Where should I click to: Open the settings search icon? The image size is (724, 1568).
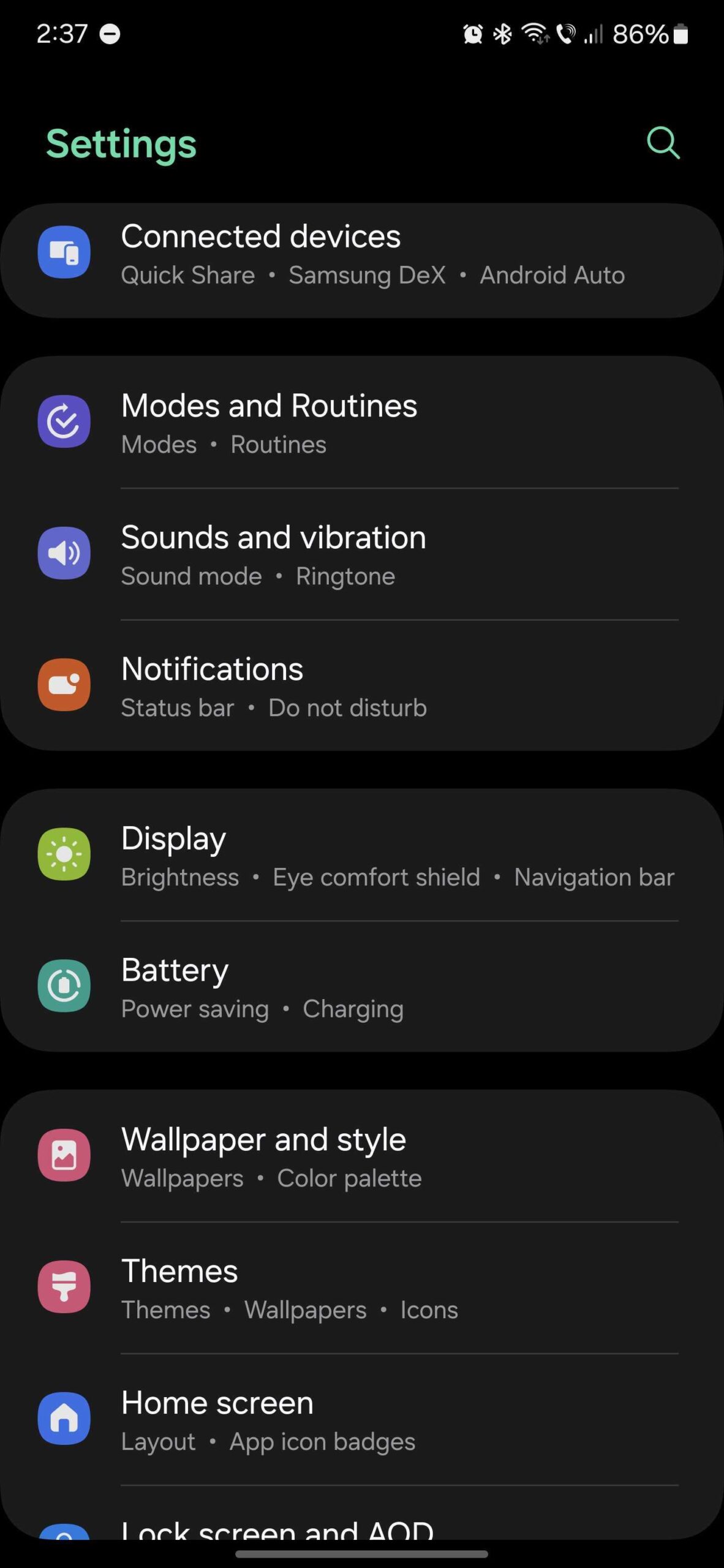(x=663, y=143)
